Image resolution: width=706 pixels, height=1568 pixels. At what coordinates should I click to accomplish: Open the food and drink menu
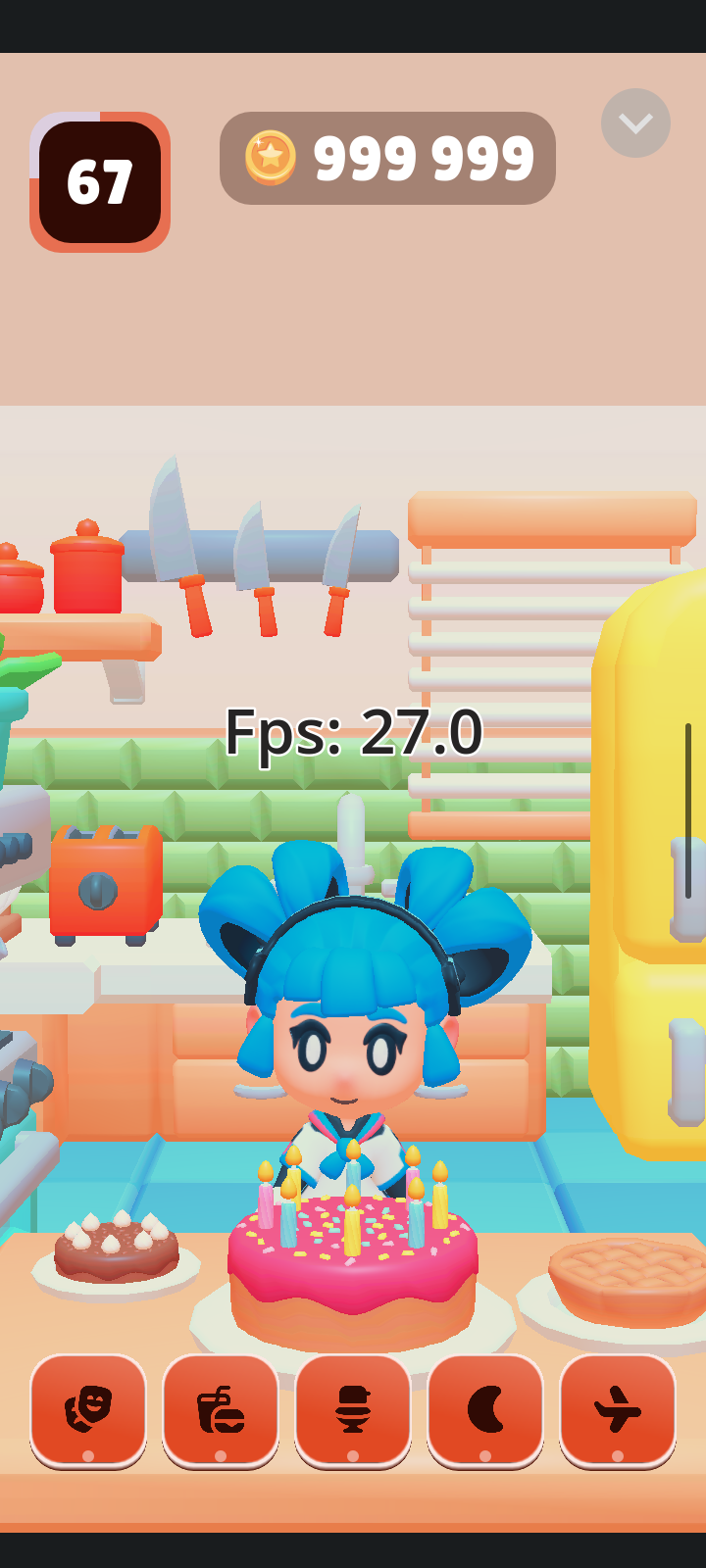[221, 1410]
